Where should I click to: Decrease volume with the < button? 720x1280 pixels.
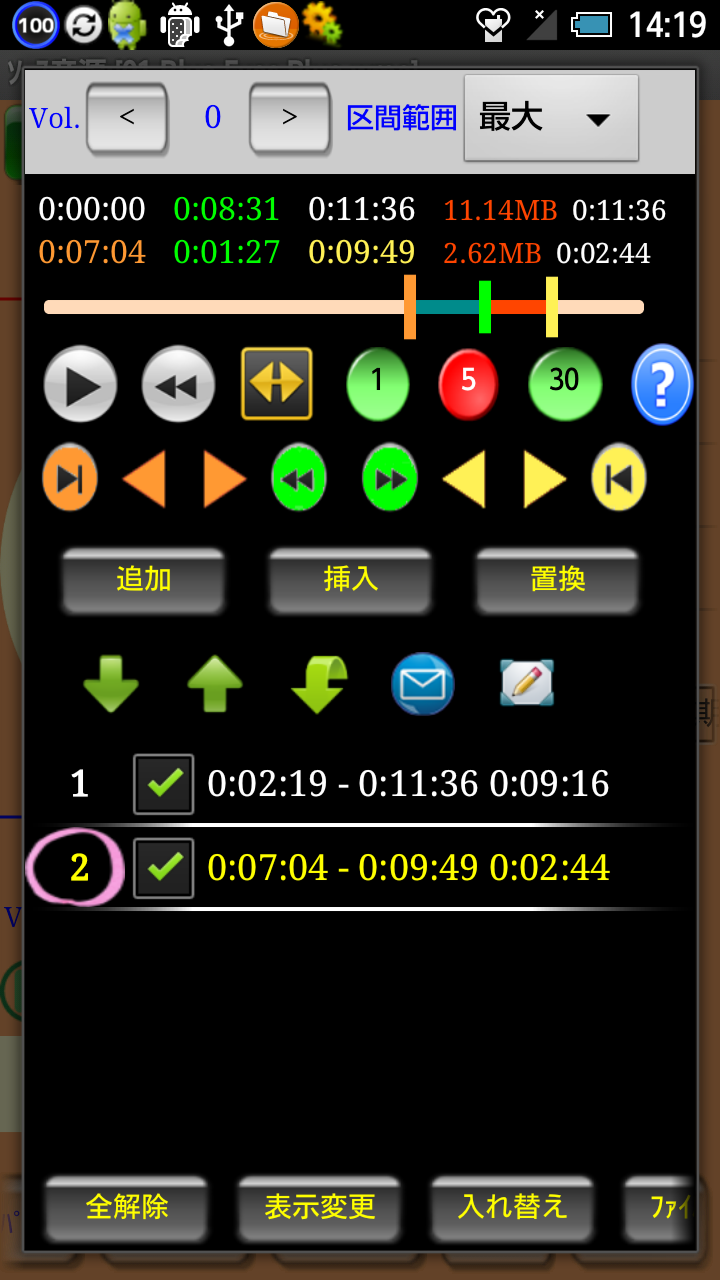[127, 118]
